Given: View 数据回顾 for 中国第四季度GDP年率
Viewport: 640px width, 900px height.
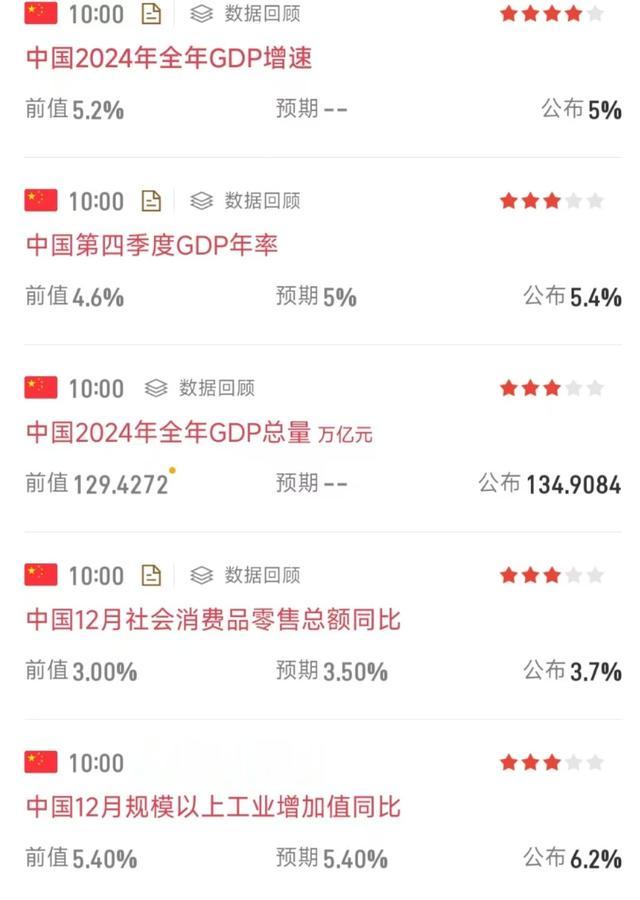Looking at the screenshot, I should (x=245, y=201).
